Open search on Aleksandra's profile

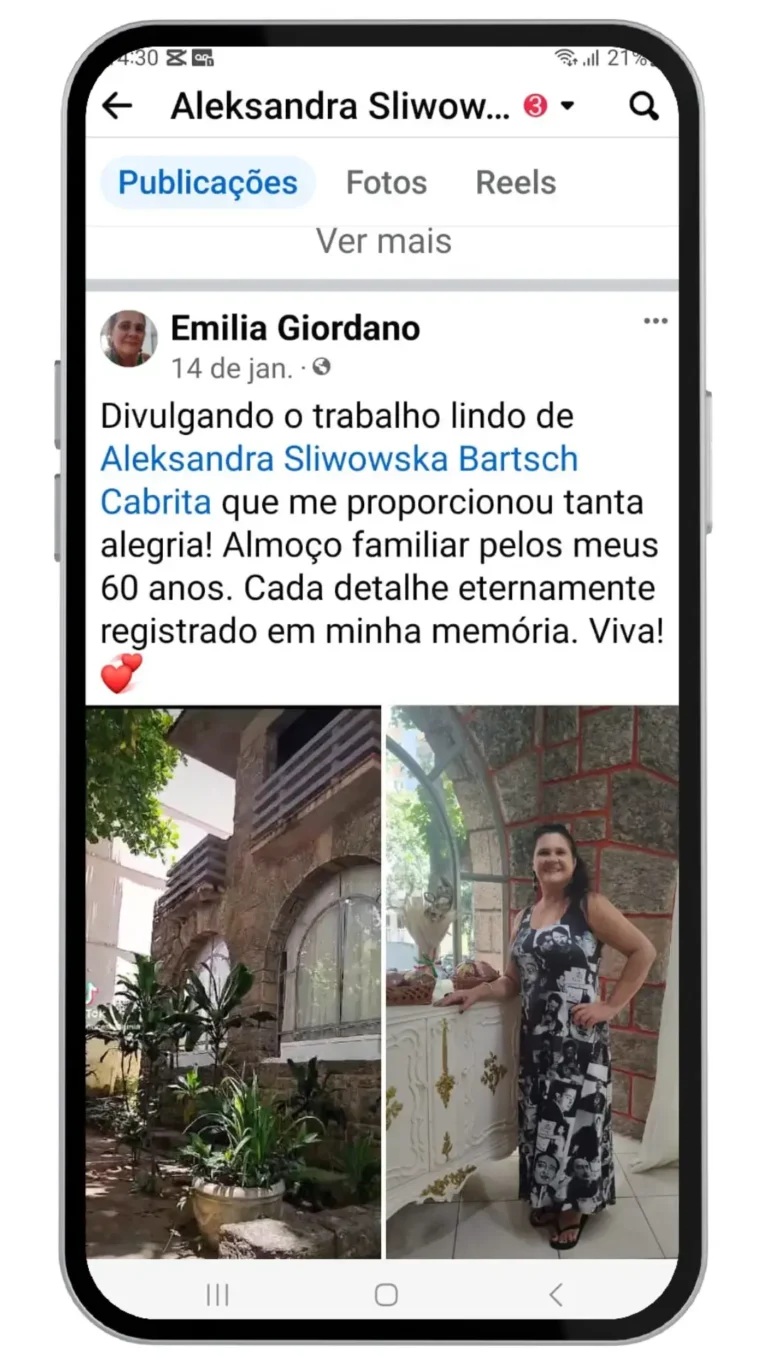pos(643,106)
